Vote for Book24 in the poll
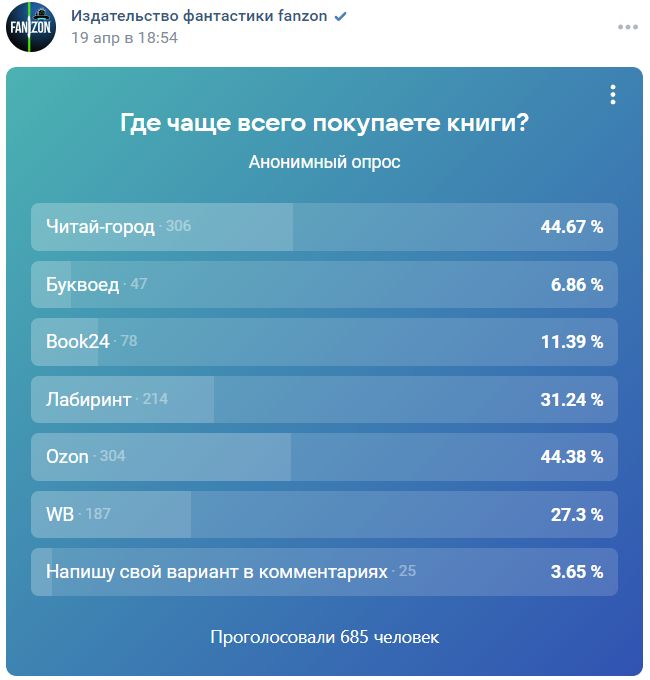The image size is (650, 680). 324,342
